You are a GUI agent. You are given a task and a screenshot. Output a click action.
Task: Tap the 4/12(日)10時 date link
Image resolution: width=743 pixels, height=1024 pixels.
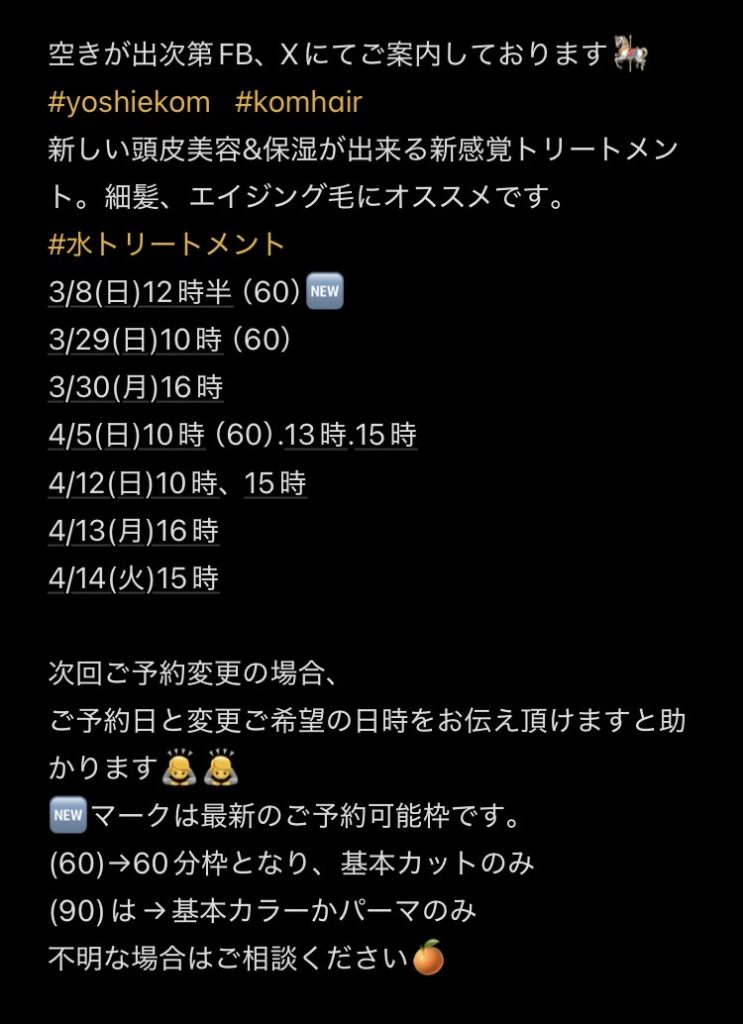pyautogui.click(x=132, y=484)
